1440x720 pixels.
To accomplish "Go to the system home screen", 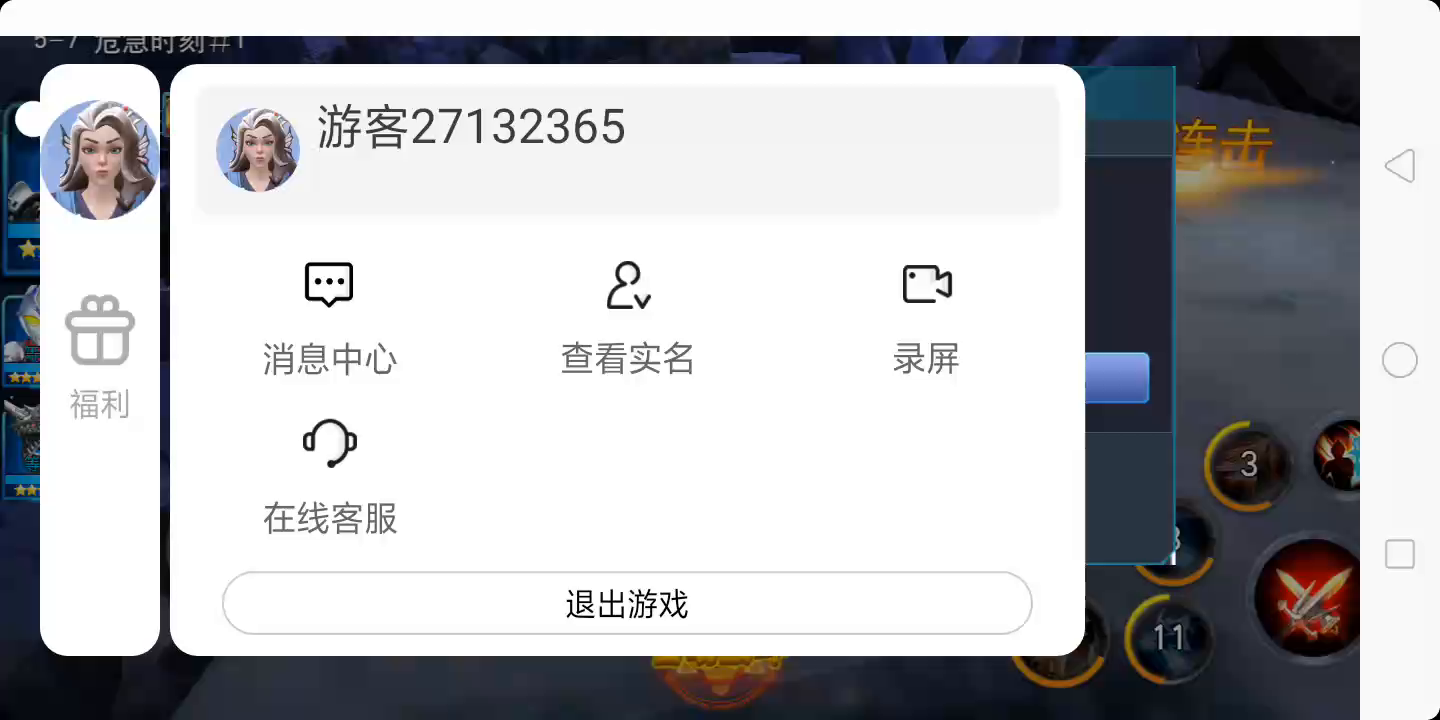I will point(1399,360).
